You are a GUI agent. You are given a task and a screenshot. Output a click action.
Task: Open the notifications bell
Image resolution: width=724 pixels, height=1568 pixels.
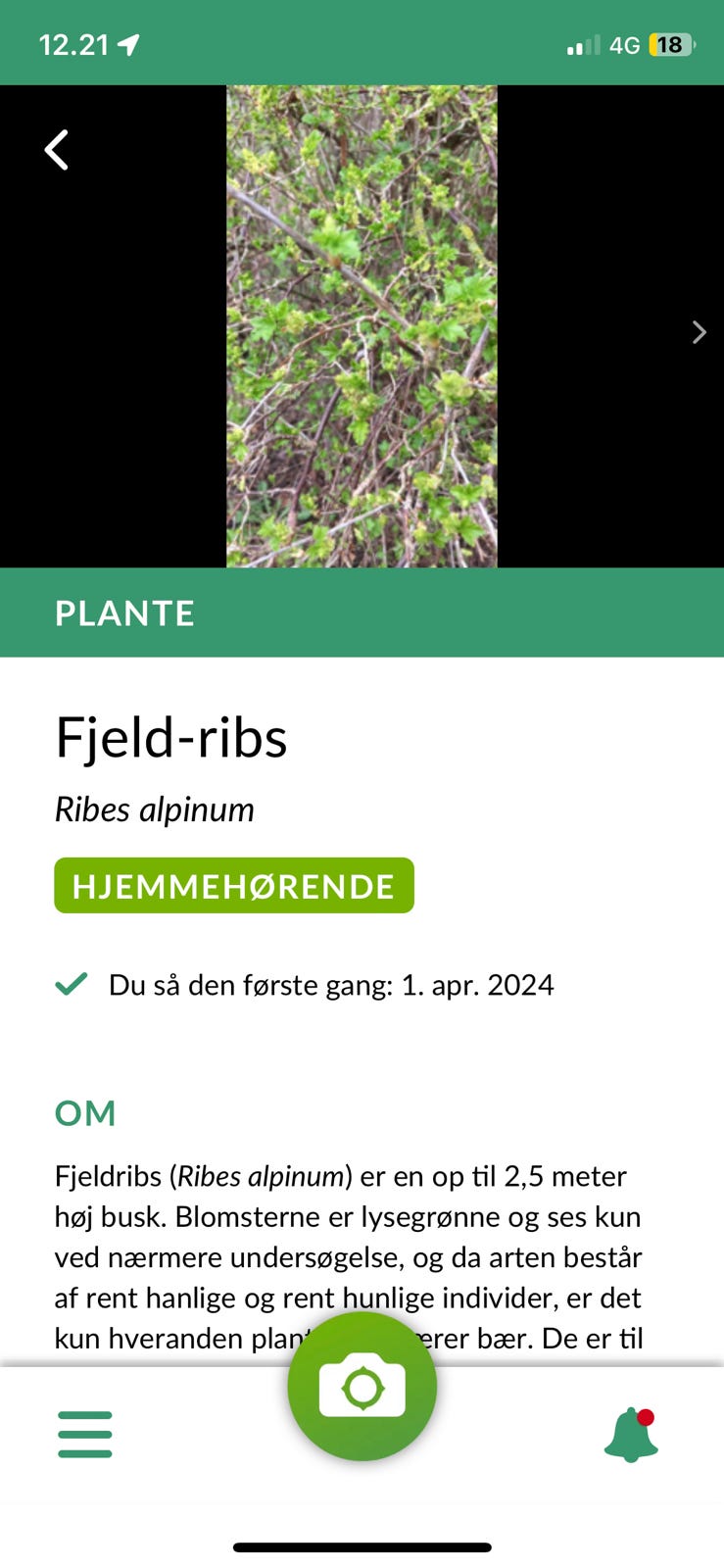[631, 1433]
